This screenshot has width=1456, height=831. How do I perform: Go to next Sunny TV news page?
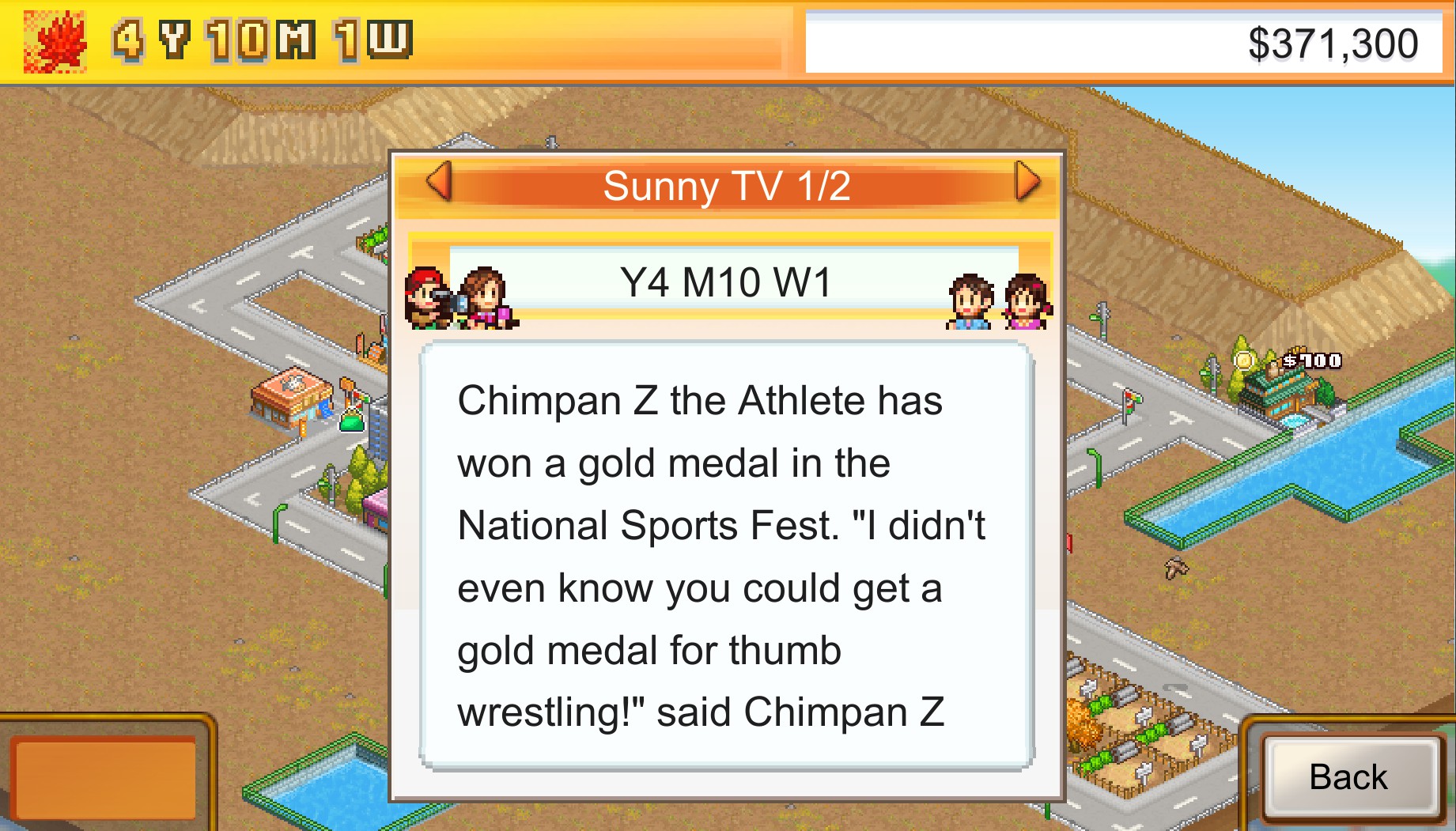(x=1027, y=182)
